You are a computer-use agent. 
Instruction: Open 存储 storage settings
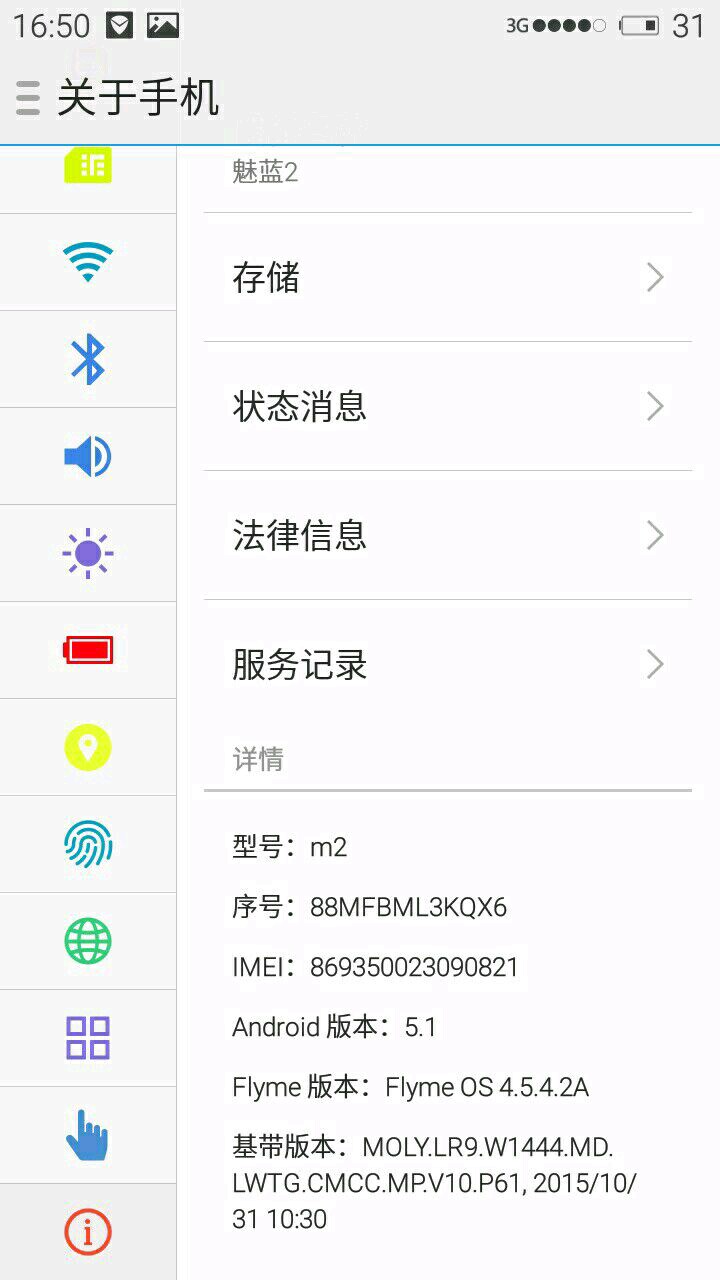[x=447, y=277]
